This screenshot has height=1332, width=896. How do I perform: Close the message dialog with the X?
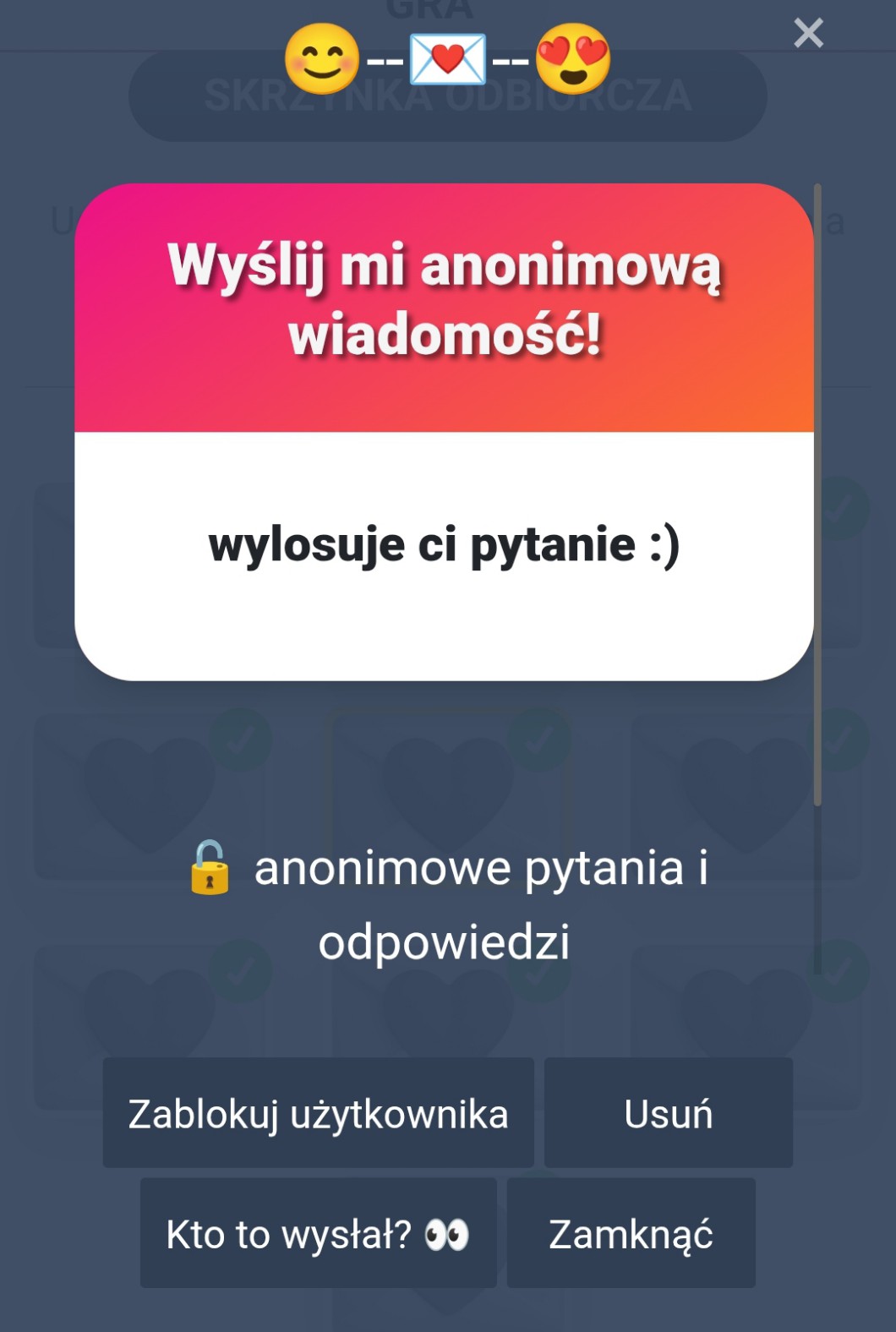pyautogui.click(x=808, y=34)
